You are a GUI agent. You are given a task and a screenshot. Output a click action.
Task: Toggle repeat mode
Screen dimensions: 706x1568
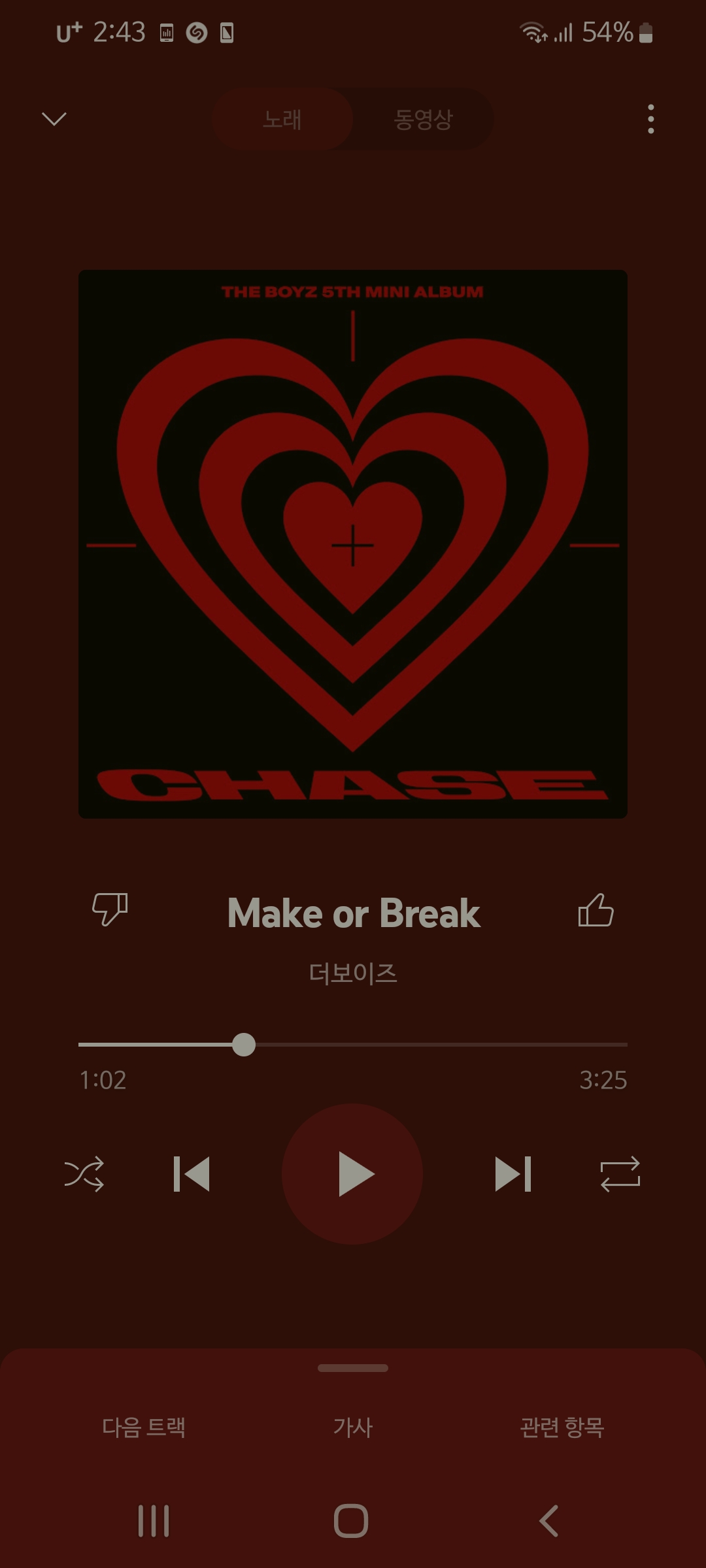(x=620, y=1174)
